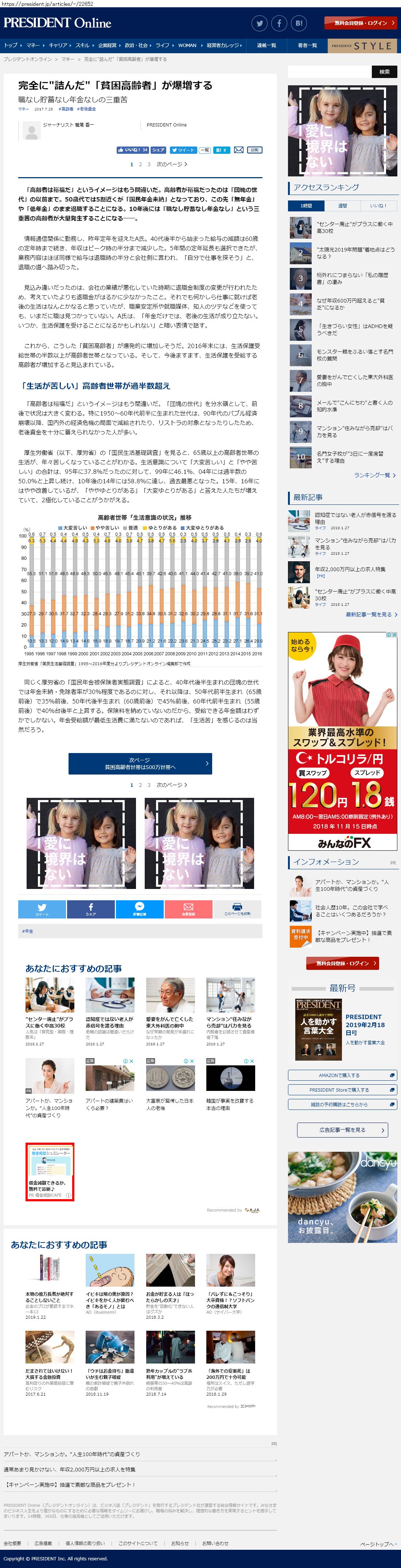Tap 次ページ 貧困高齢者世帯は500万世帯へ button
401x1568 pixels.
pyautogui.click(x=140, y=763)
